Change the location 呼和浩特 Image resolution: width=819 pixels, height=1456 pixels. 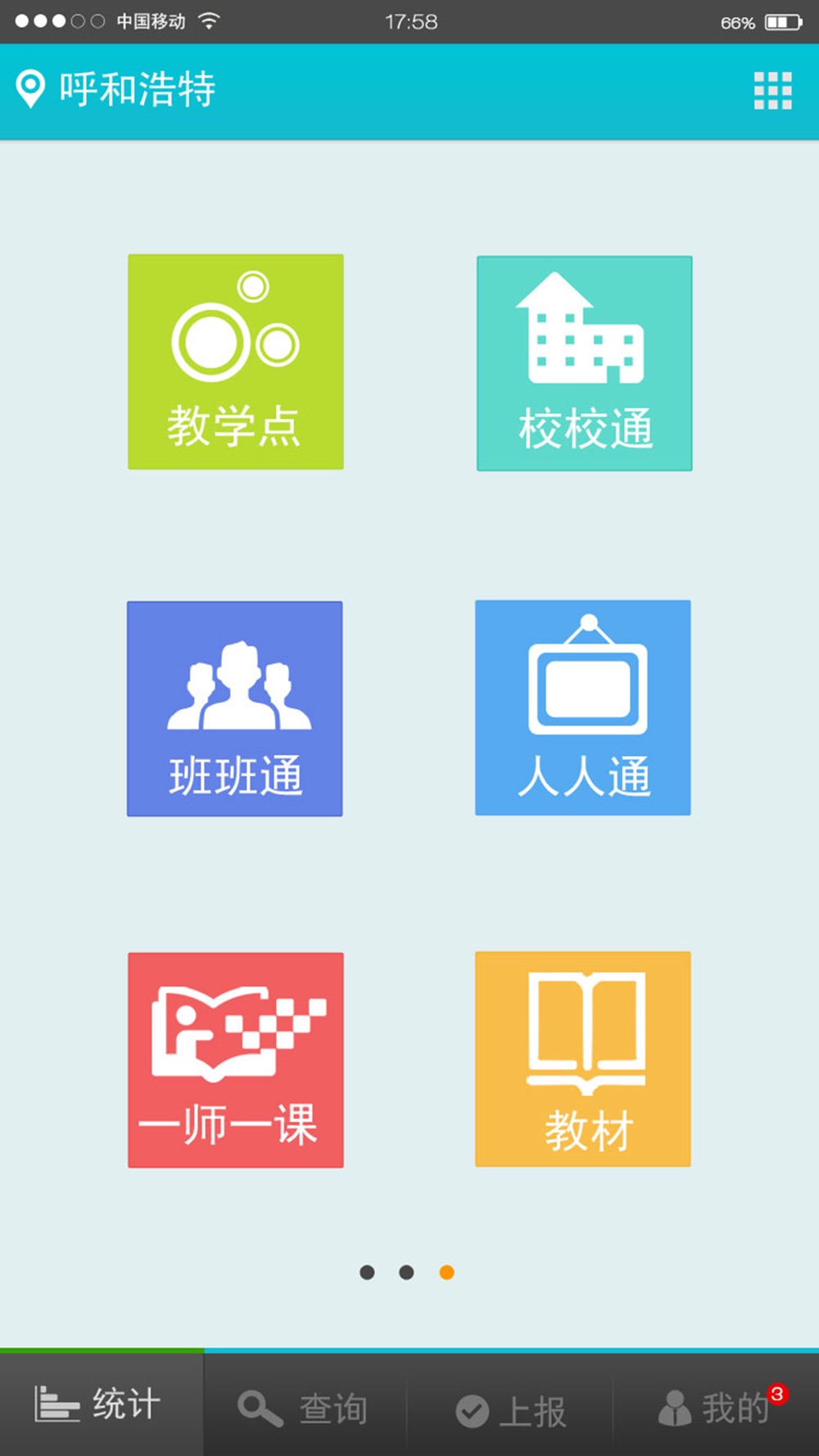pyautogui.click(x=115, y=89)
